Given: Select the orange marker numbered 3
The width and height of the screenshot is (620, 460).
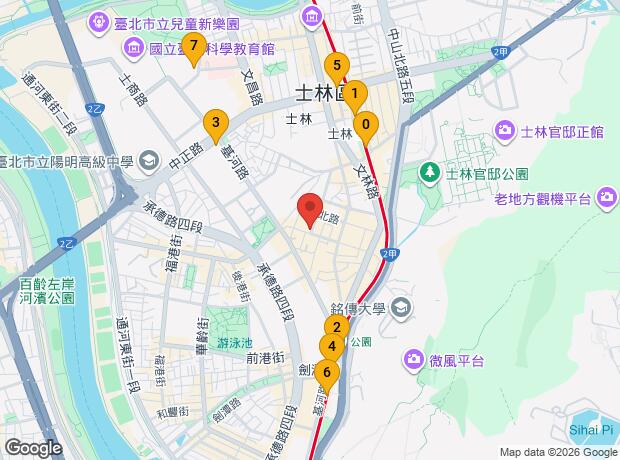Looking at the screenshot, I should pyautogui.click(x=215, y=127).
